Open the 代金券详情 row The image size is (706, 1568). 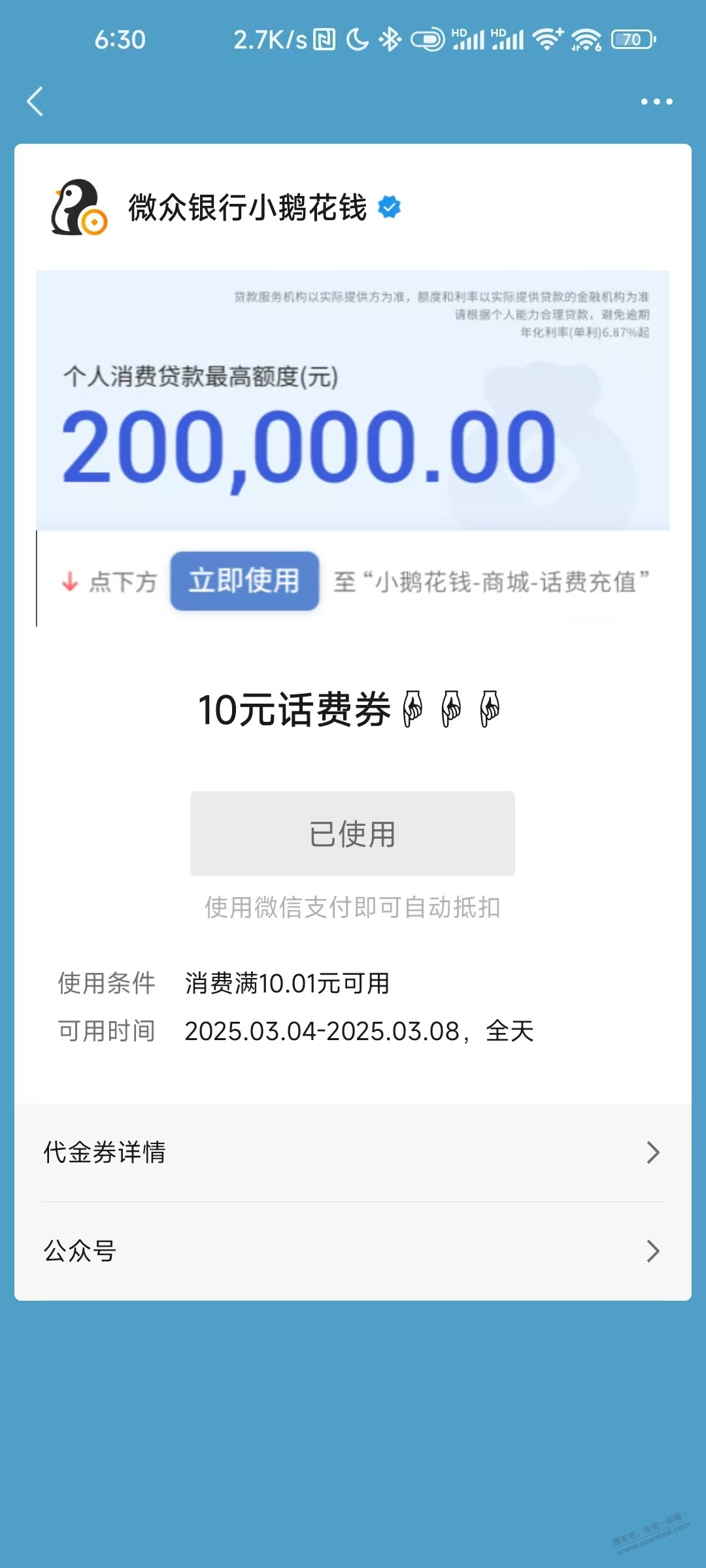click(353, 1152)
